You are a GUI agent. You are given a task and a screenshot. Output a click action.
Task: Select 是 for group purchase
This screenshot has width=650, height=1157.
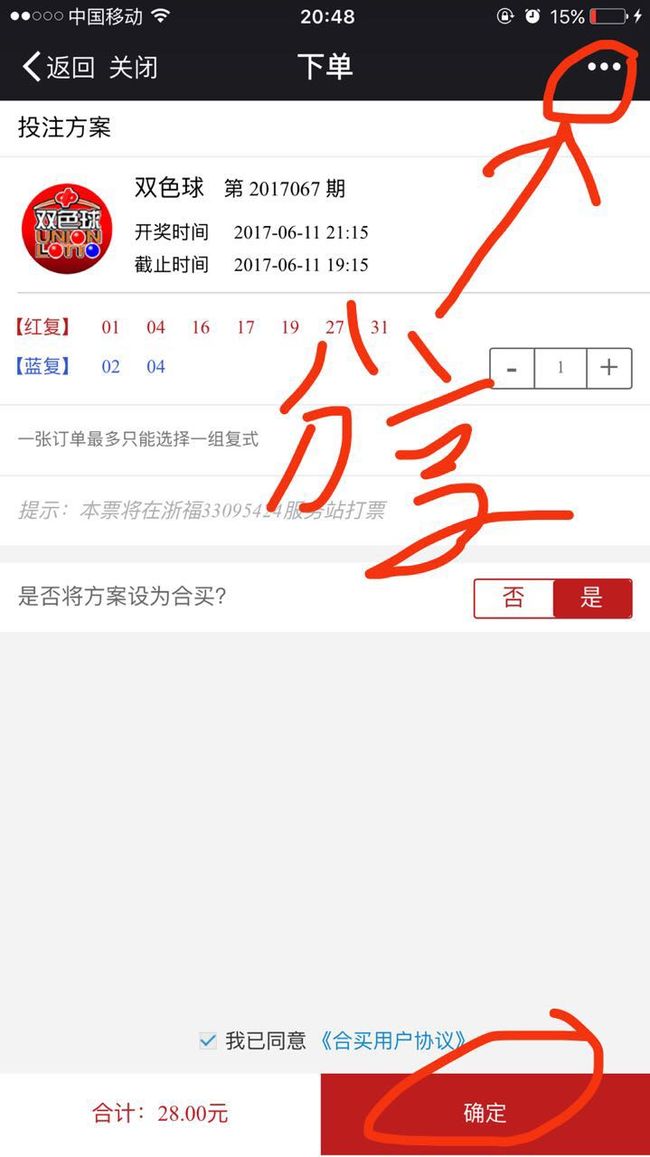click(x=592, y=598)
